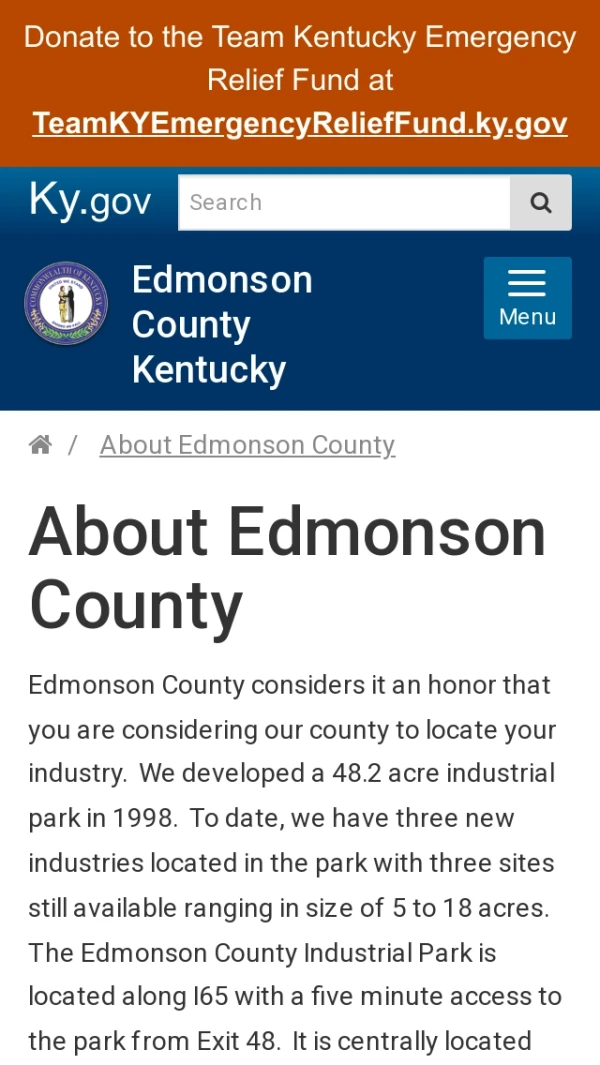600x1065 pixels.
Task: Go to the Ky.gov homepage
Action: coord(90,201)
